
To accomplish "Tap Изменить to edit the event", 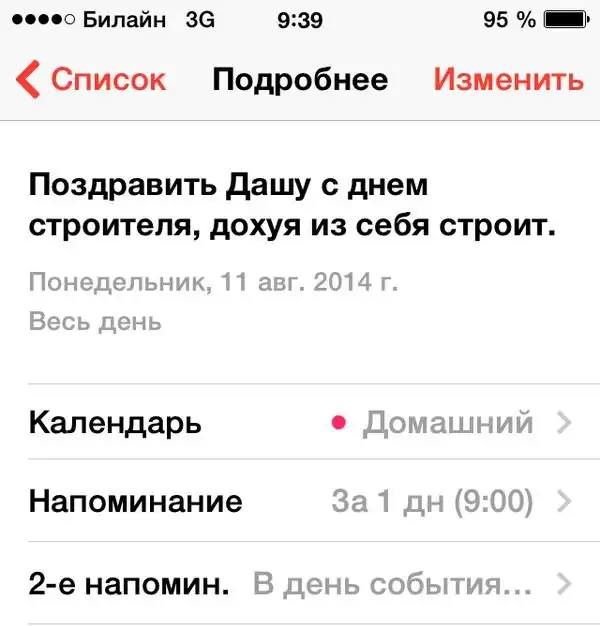I will 508,79.
